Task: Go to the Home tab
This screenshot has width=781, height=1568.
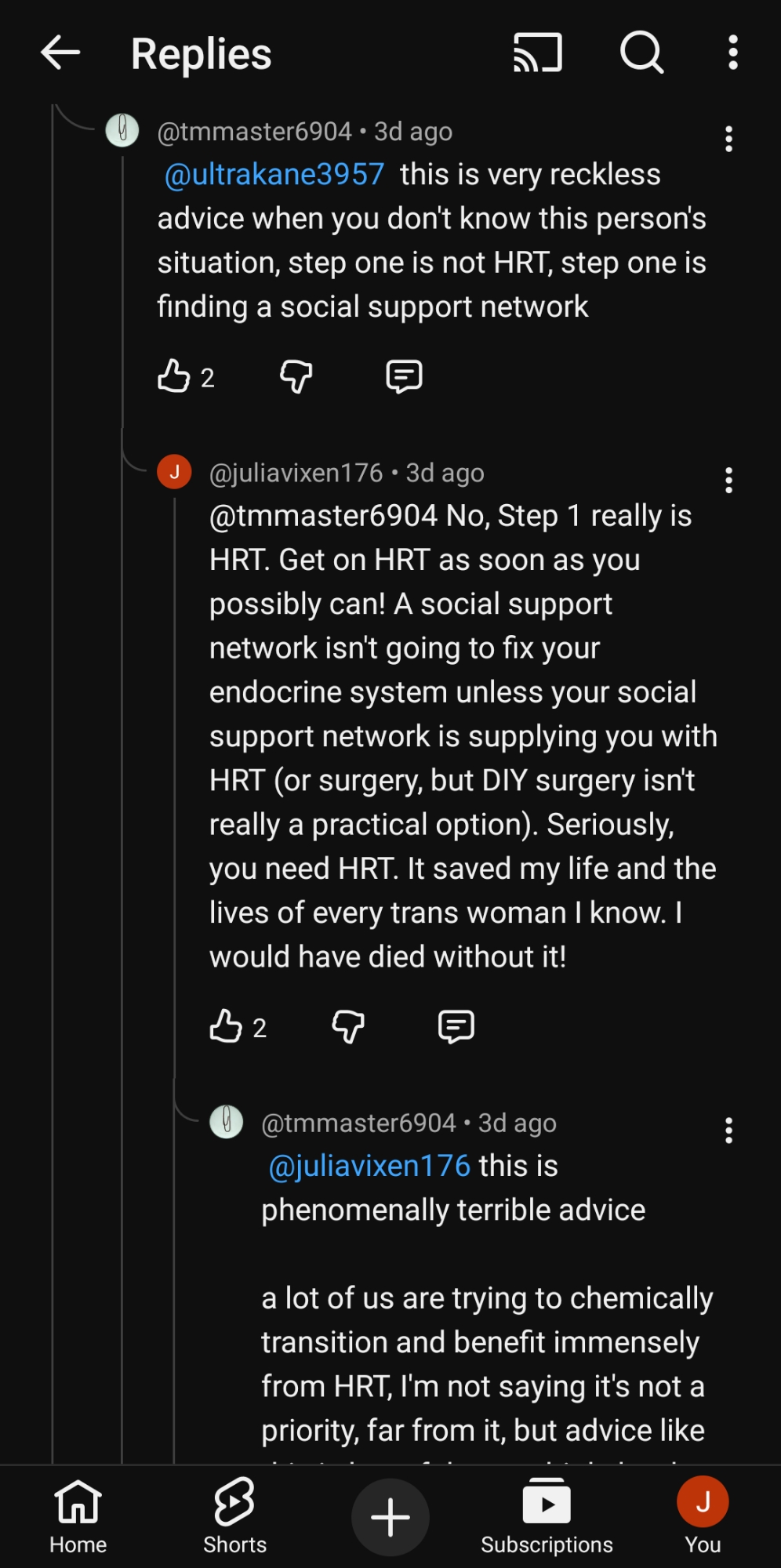Action: pos(78,1516)
